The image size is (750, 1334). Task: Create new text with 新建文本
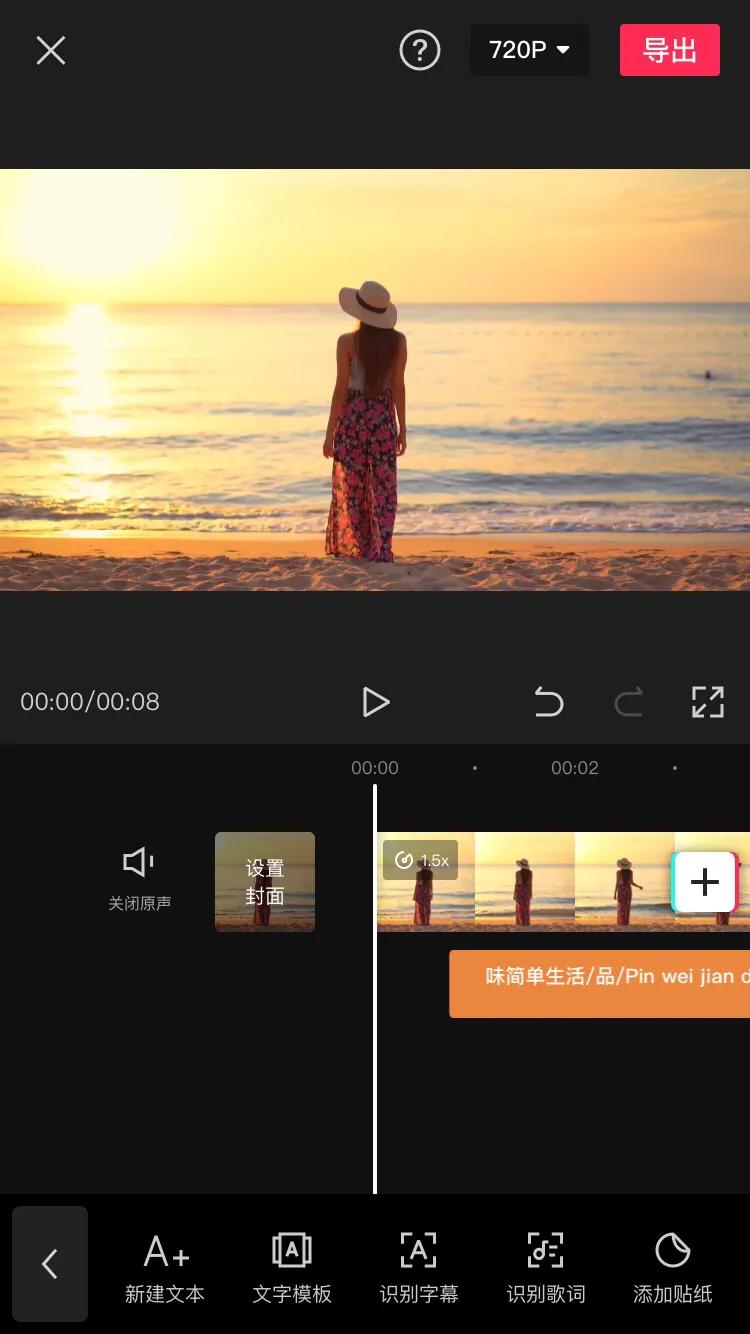pyautogui.click(x=165, y=1268)
